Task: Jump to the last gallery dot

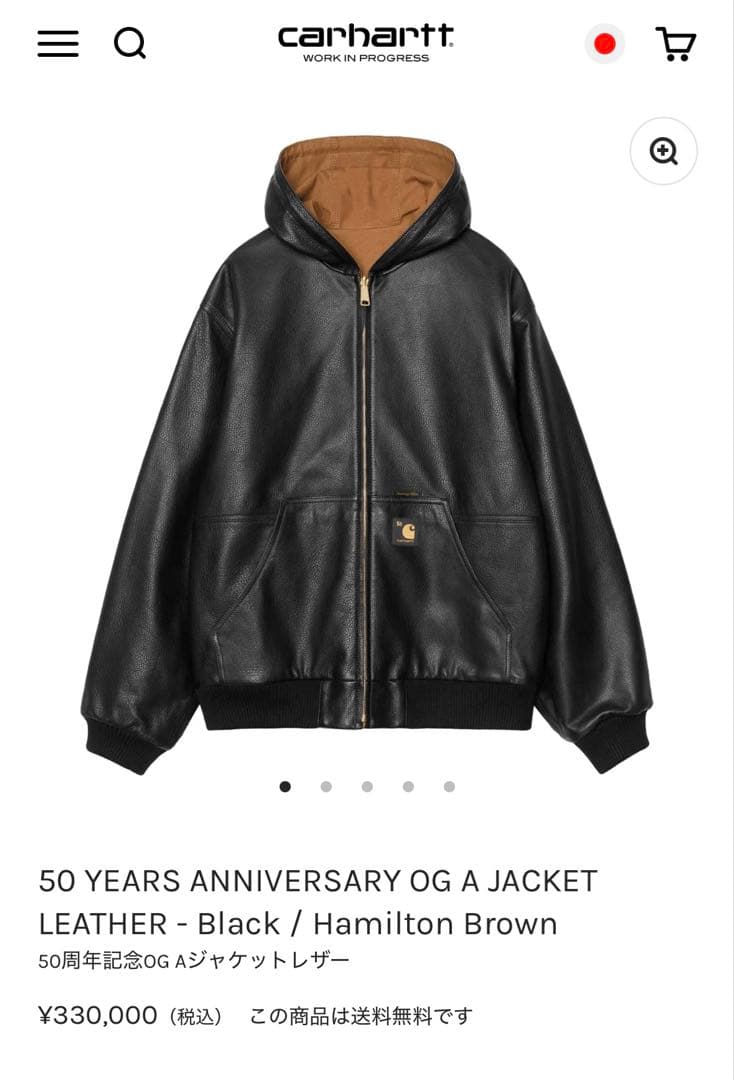Action: pos(447,787)
